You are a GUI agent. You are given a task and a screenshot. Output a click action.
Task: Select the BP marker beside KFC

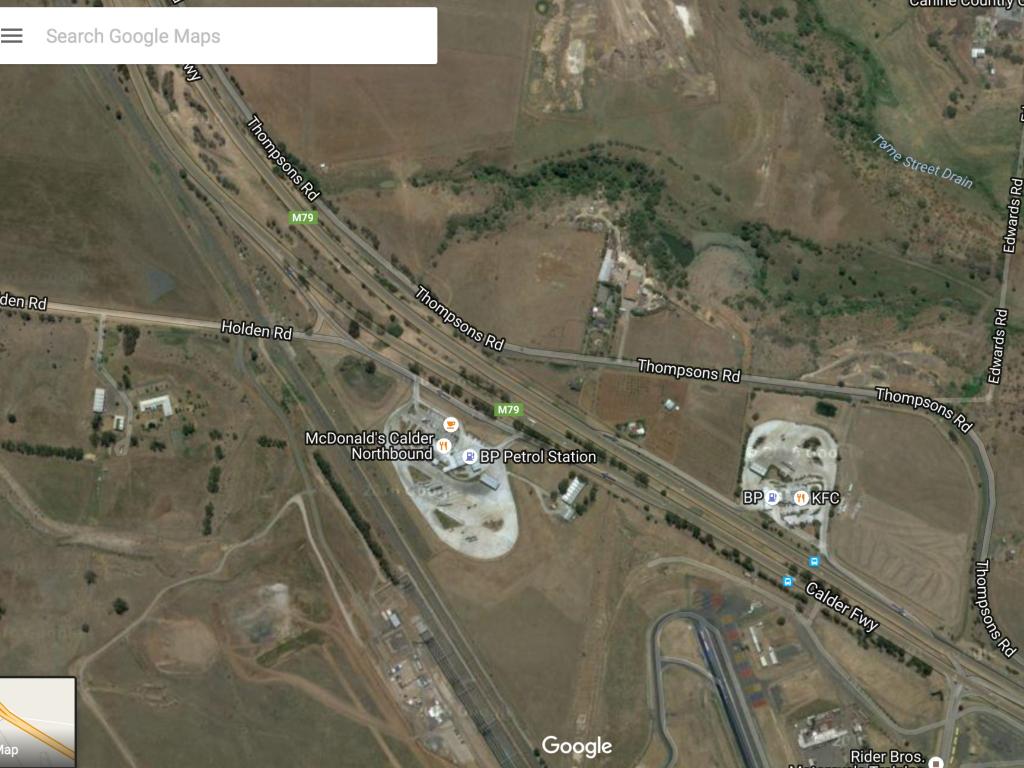pos(773,497)
